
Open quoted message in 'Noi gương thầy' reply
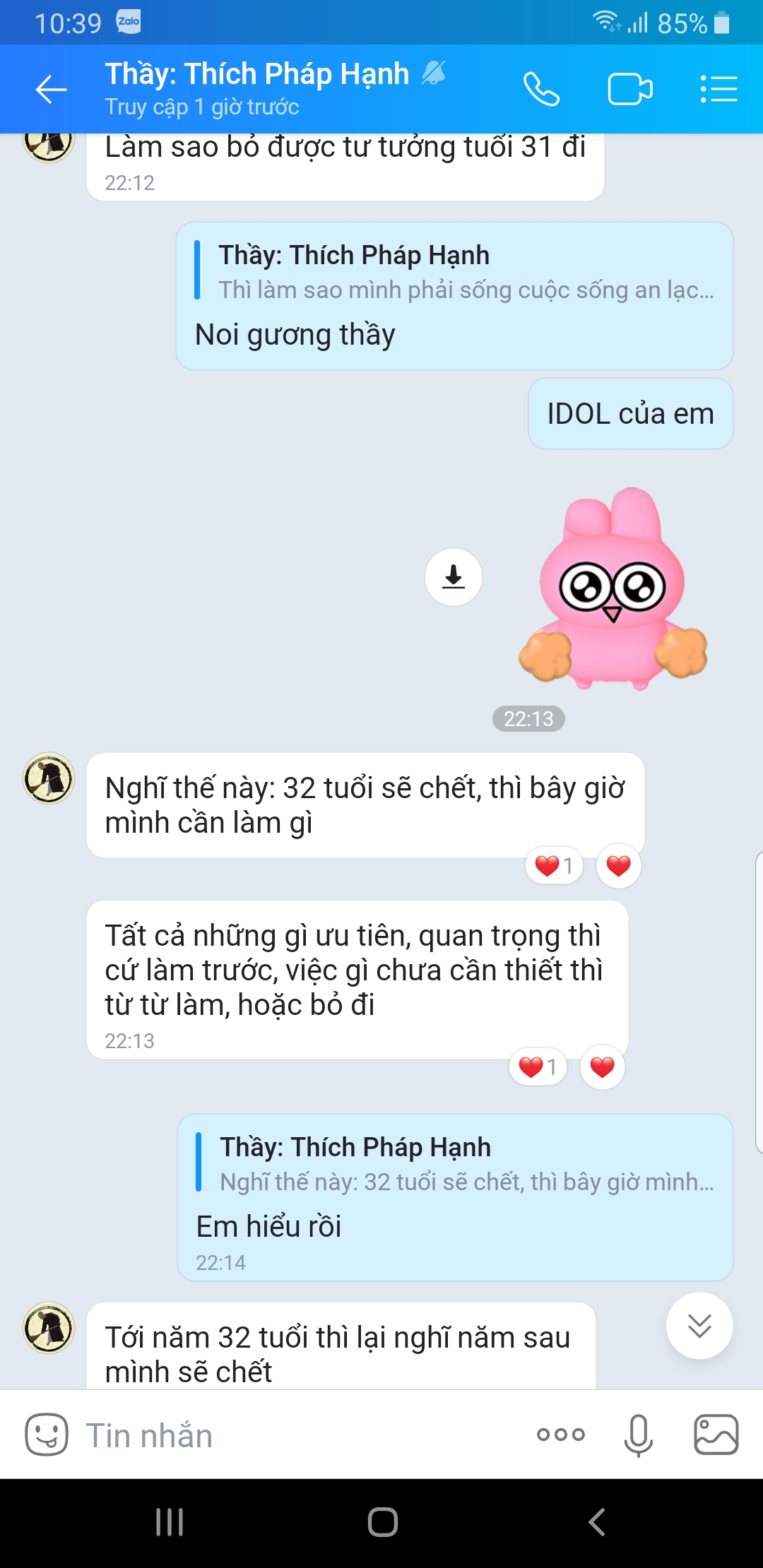pyautogui.click(x=454, y=272)
